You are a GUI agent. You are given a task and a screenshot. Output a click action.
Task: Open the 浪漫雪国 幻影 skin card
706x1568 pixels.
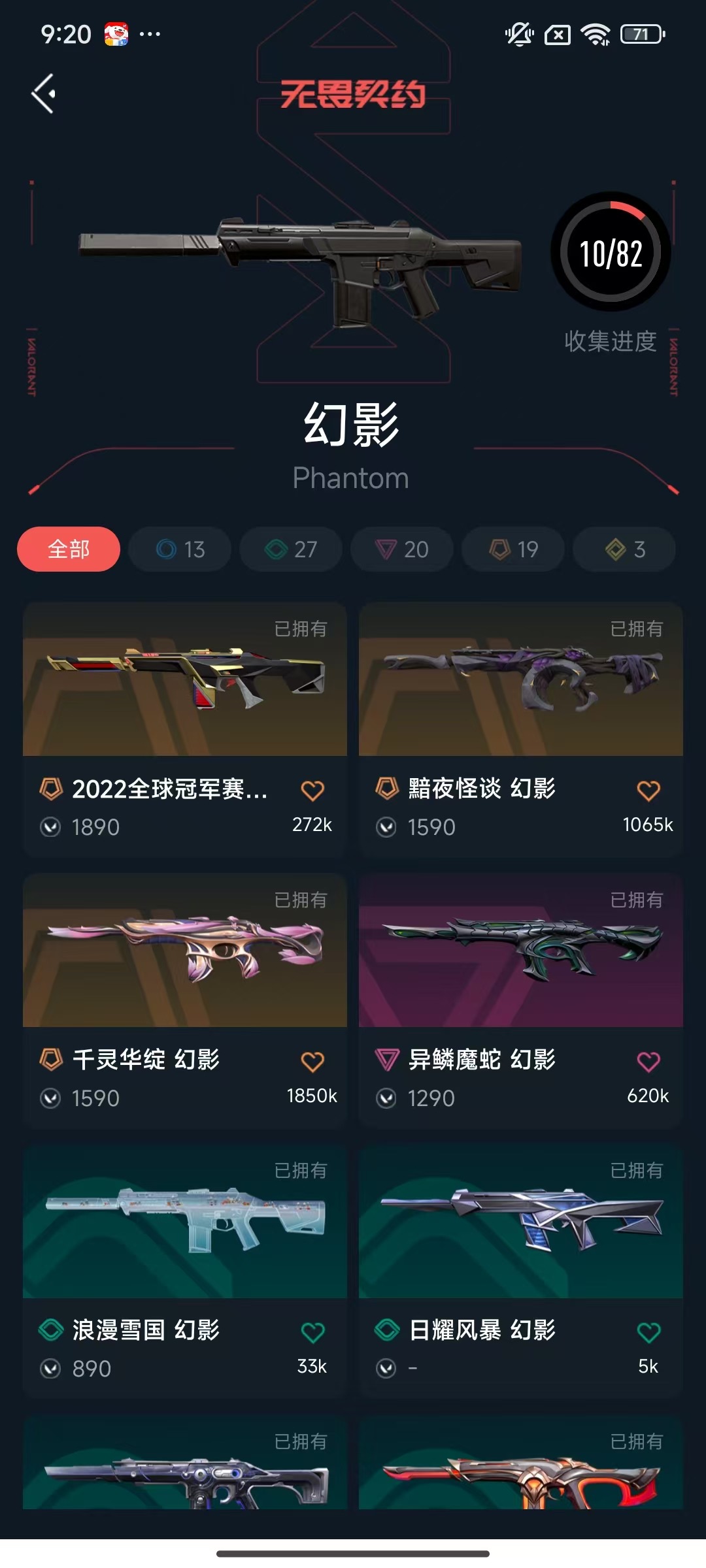coord(185,1222)
